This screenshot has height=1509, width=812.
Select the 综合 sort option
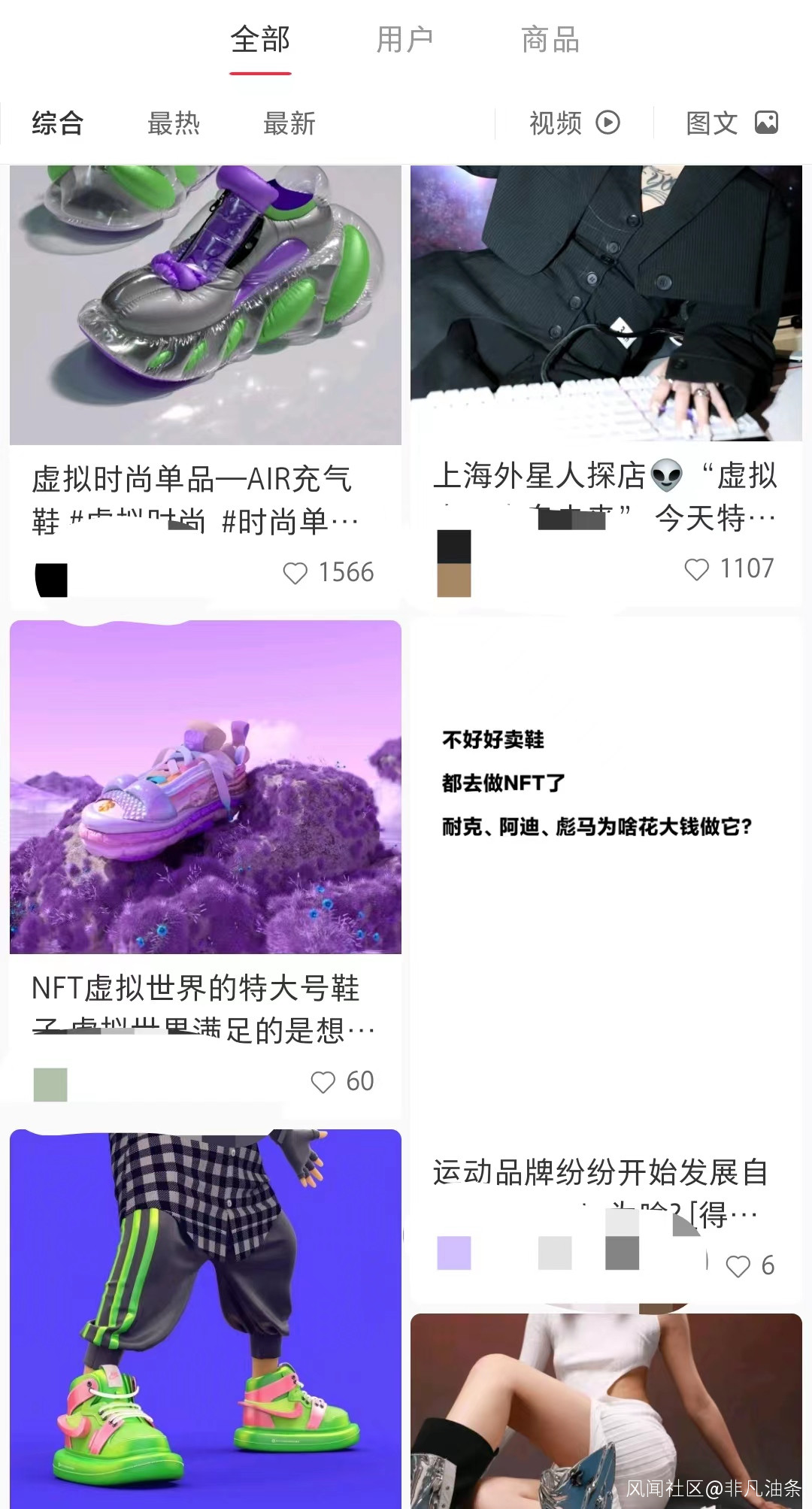coord(58,123)
